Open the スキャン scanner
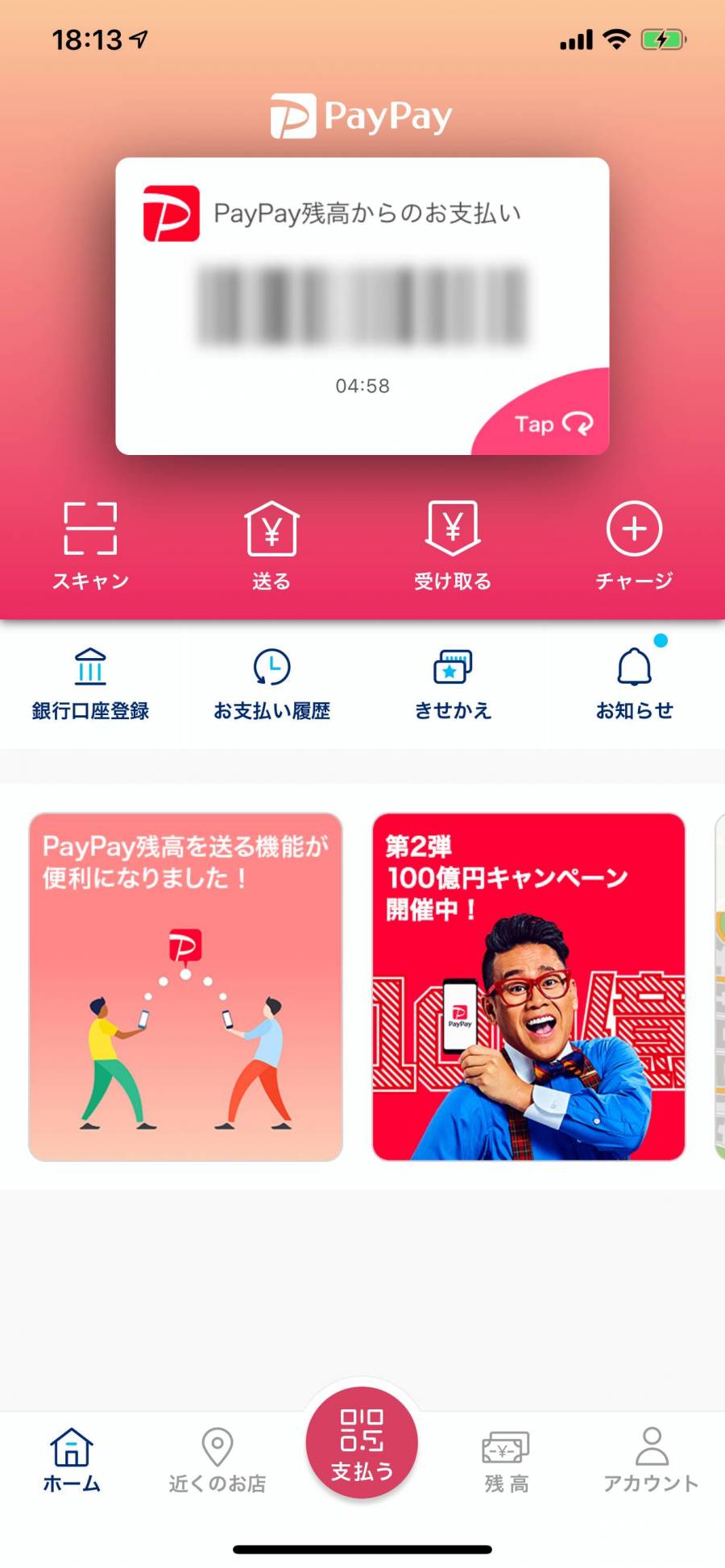The width and height of the screenshot is (725, 1568). click(90, 544)
